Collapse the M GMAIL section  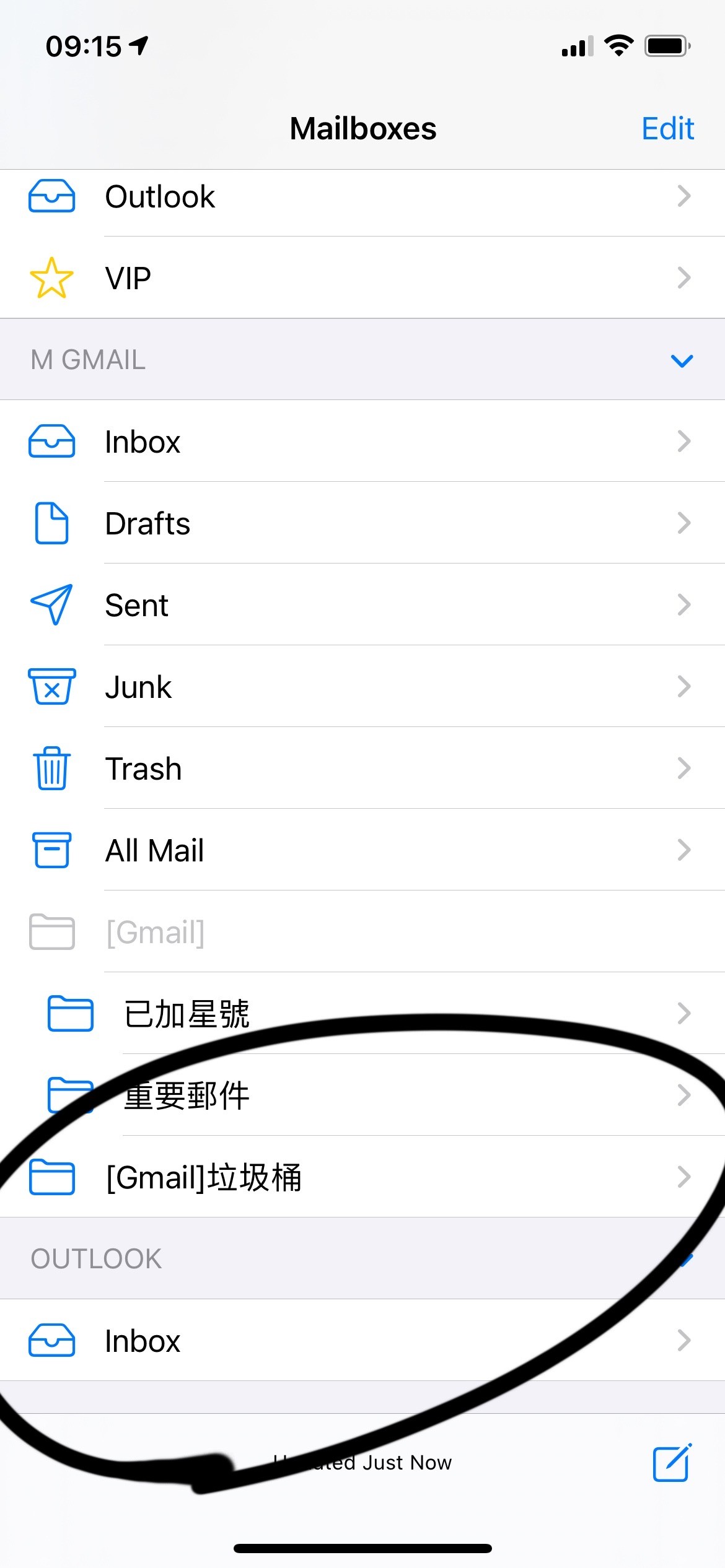[682, 360]
